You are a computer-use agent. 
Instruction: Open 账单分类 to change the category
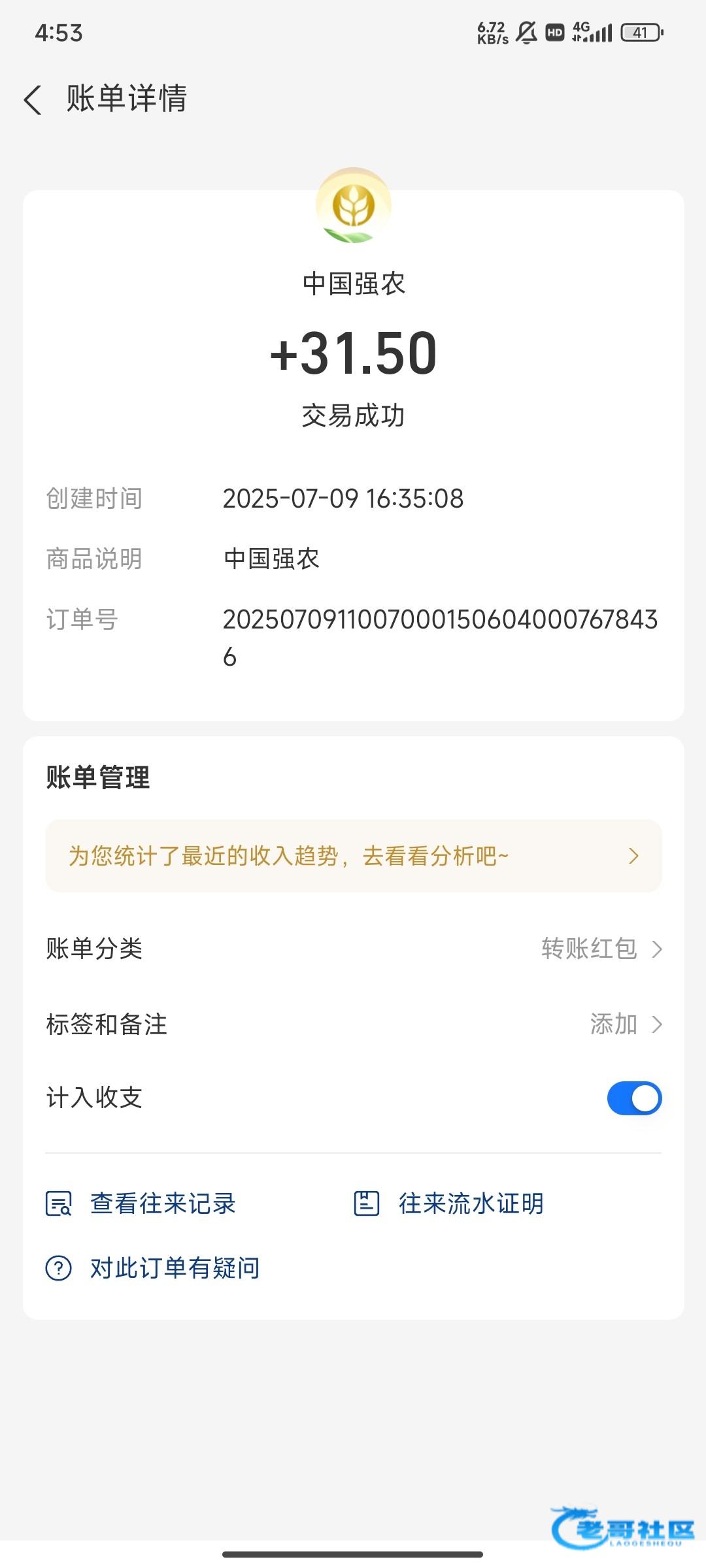pos(353,949)
